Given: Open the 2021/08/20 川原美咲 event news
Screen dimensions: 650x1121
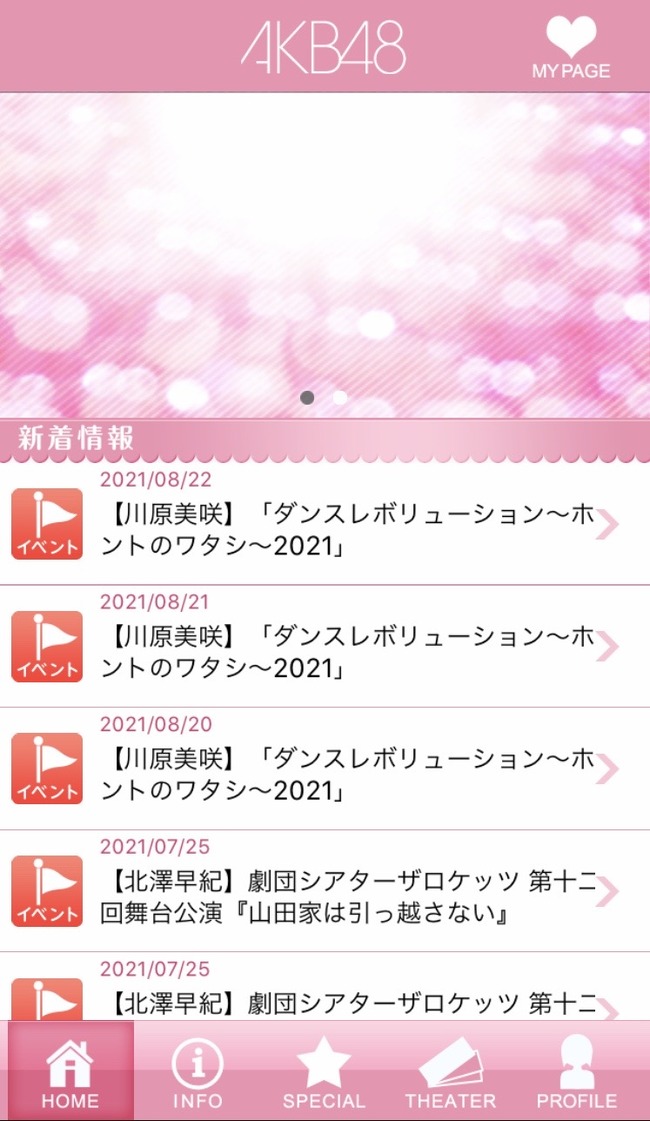Looking at the screenshot, I should click(x=325, y=769).
